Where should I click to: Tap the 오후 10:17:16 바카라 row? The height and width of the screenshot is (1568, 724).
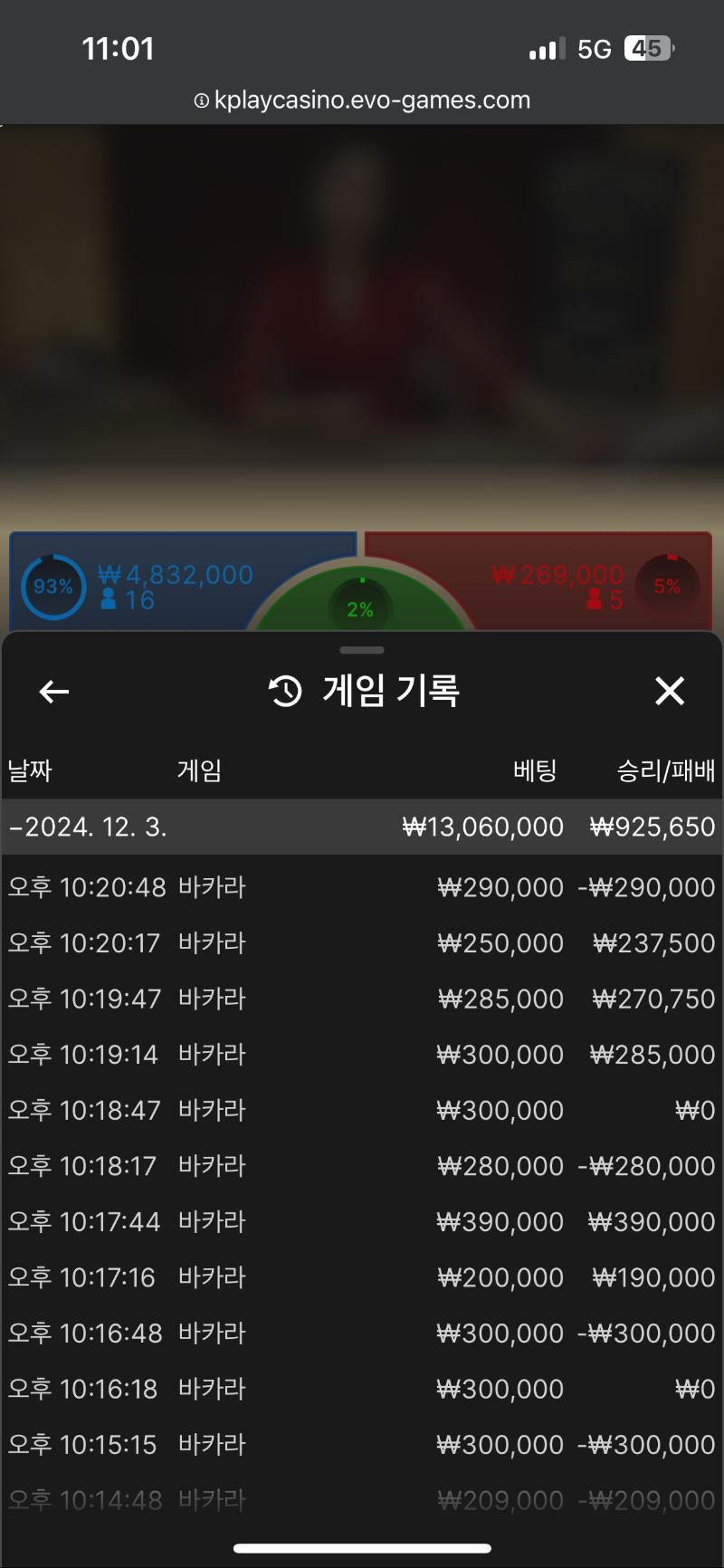362,1277
